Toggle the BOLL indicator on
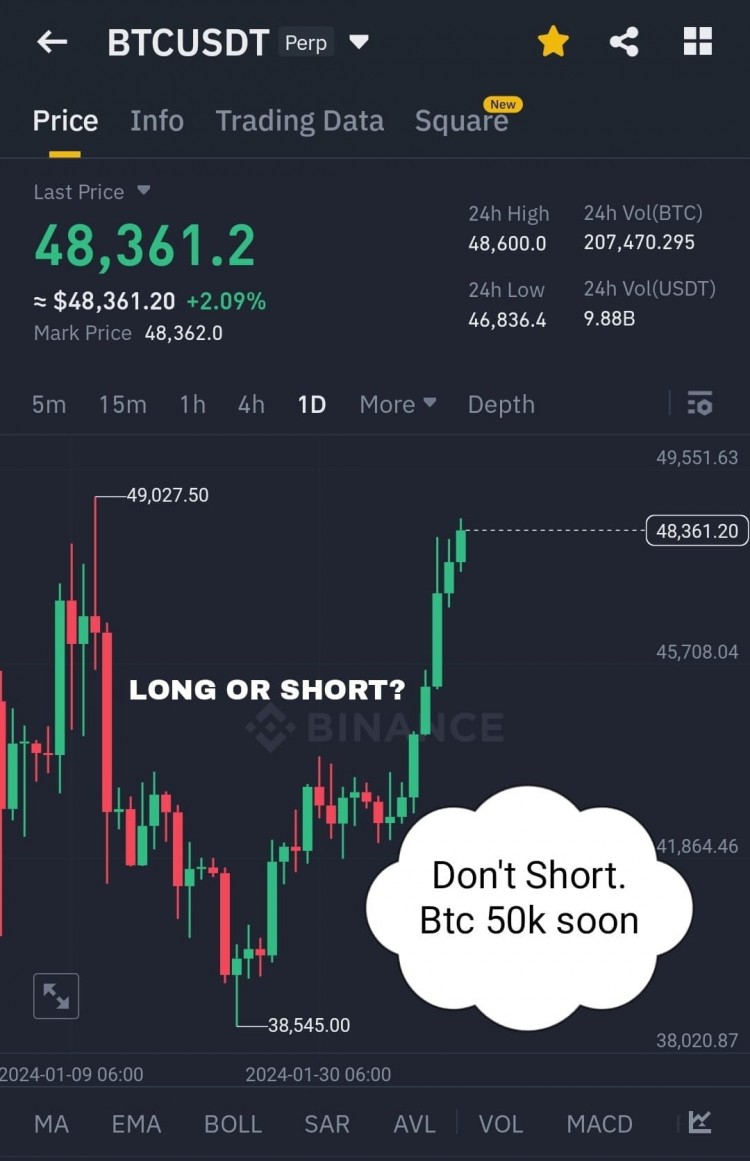Image resolution: width=750 pixels, height=1161 pixels. coord(232,1124)
